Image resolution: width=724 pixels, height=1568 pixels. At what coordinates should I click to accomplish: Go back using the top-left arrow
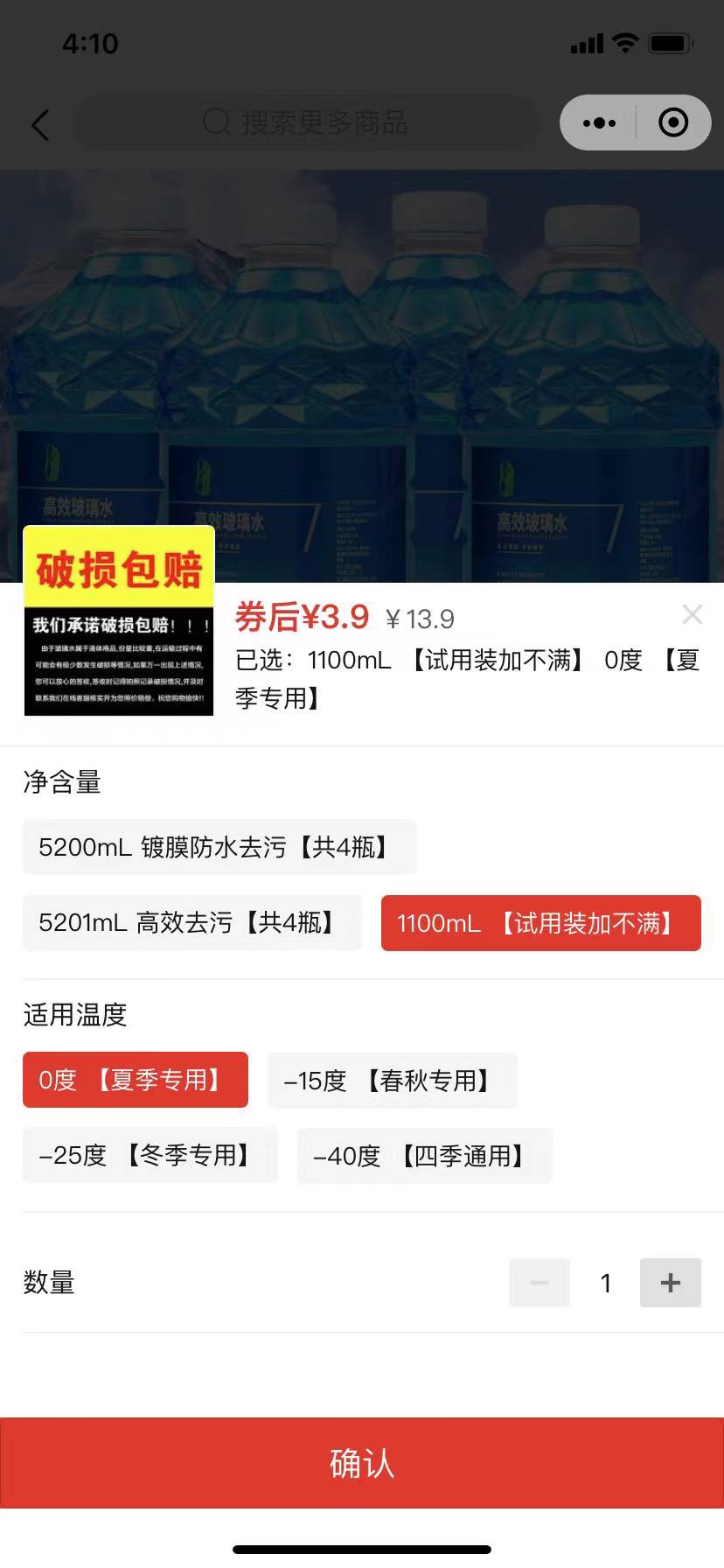[40, 124]
